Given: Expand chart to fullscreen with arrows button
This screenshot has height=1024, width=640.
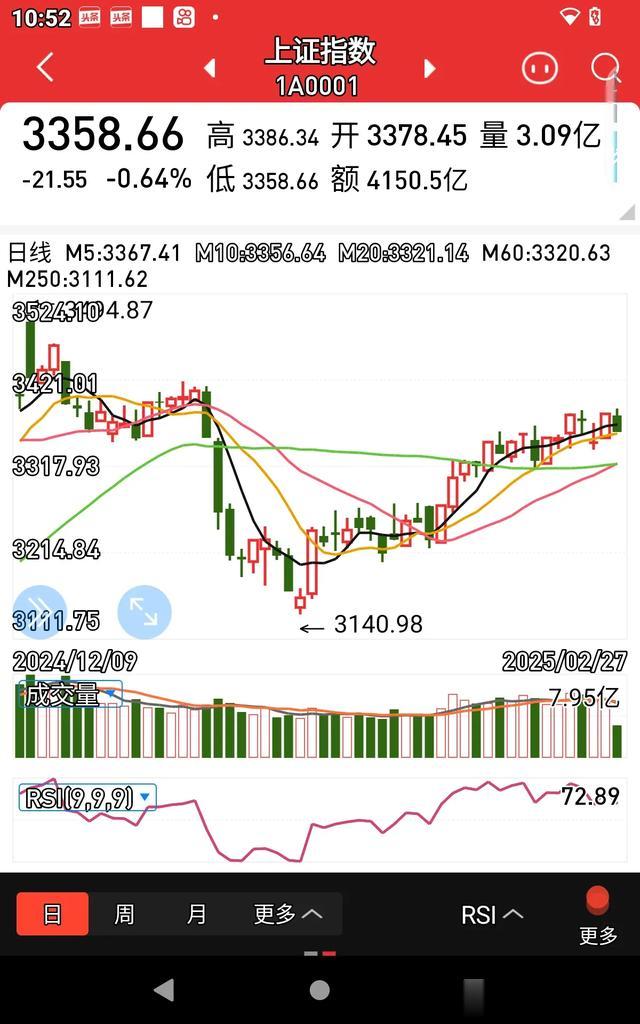Looking at the screenshot, I should [144, 612].
